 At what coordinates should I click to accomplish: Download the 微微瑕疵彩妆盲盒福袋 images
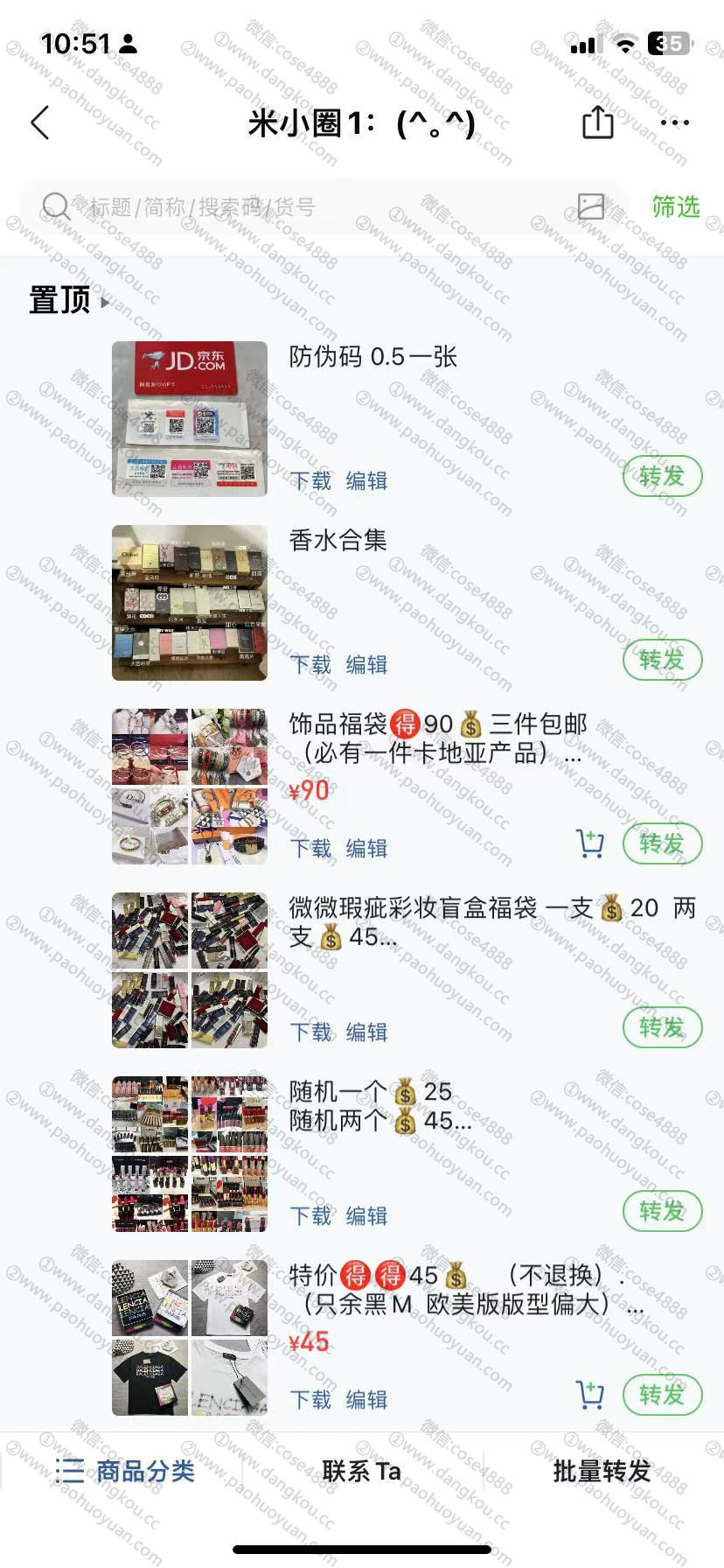point(310,1032)
